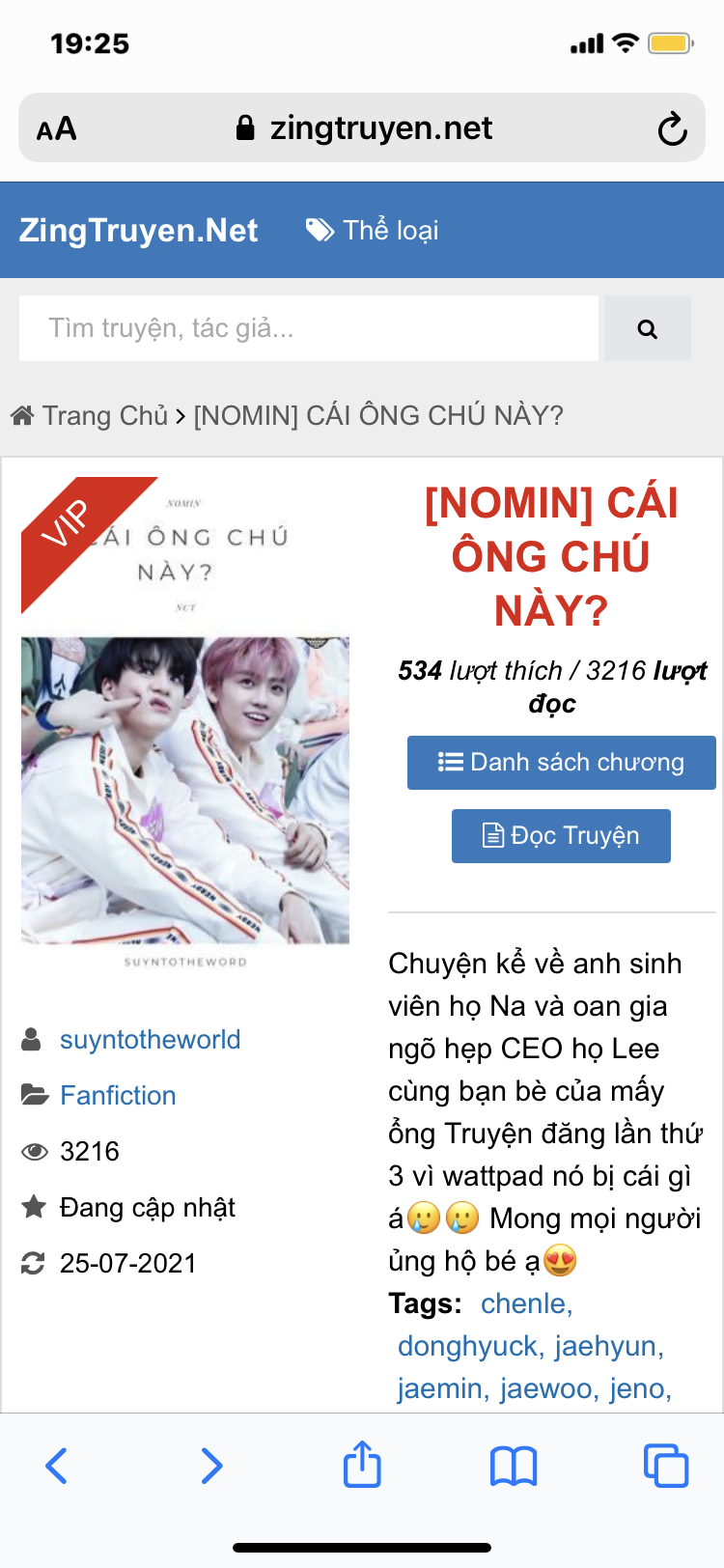Open Safari reader text size options
This screenshot has height=1568, width=724.
tap(56, 128)
